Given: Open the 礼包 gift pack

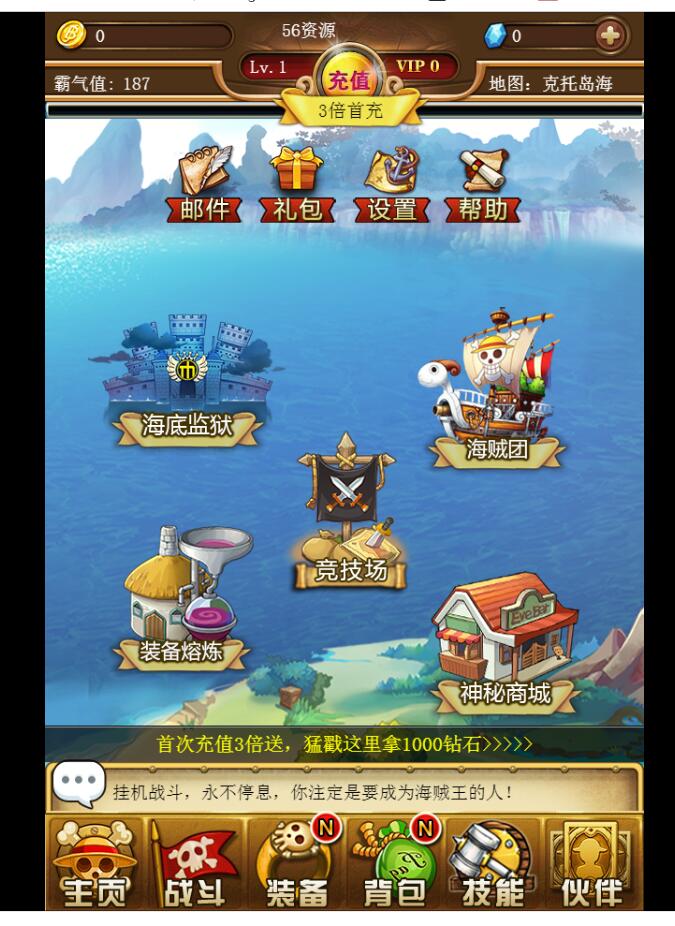Looking at the screenshot, I should (297, 185).
